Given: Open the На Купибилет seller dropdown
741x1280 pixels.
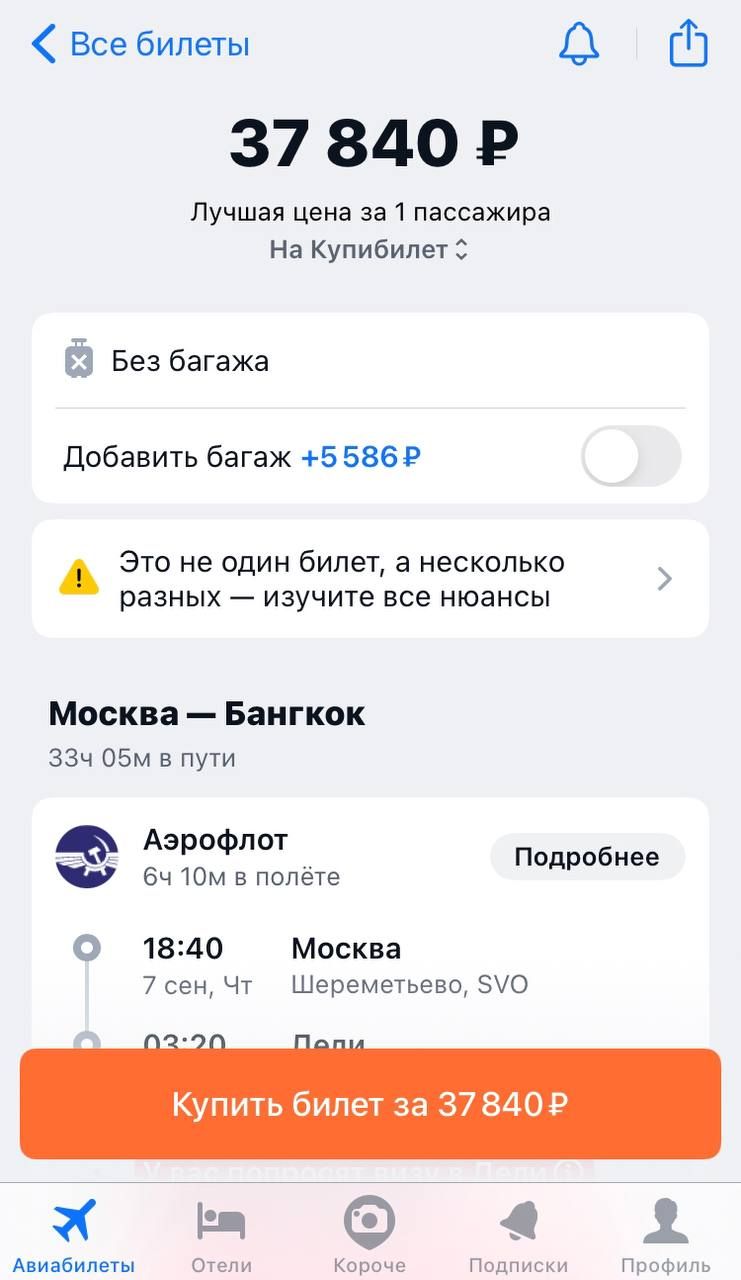Looking at the screenshot, I should pos(369,250).
